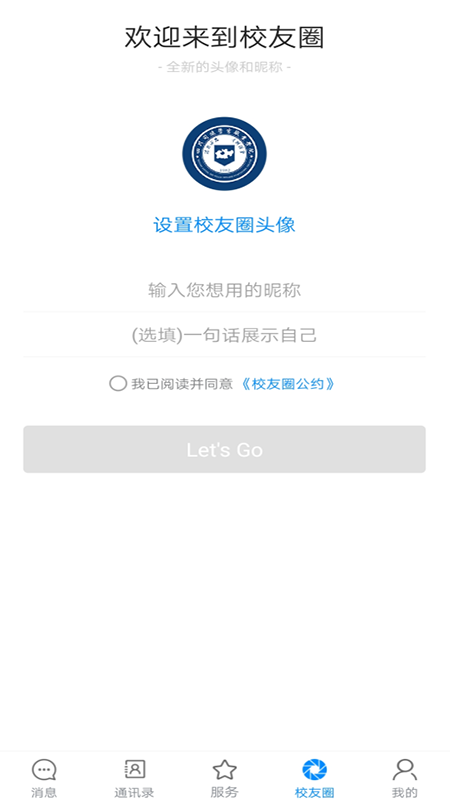This screenshot has width=450, height=800.
Task: Open the 《校友圈公约》 link
Action: (x=288, y=384)
